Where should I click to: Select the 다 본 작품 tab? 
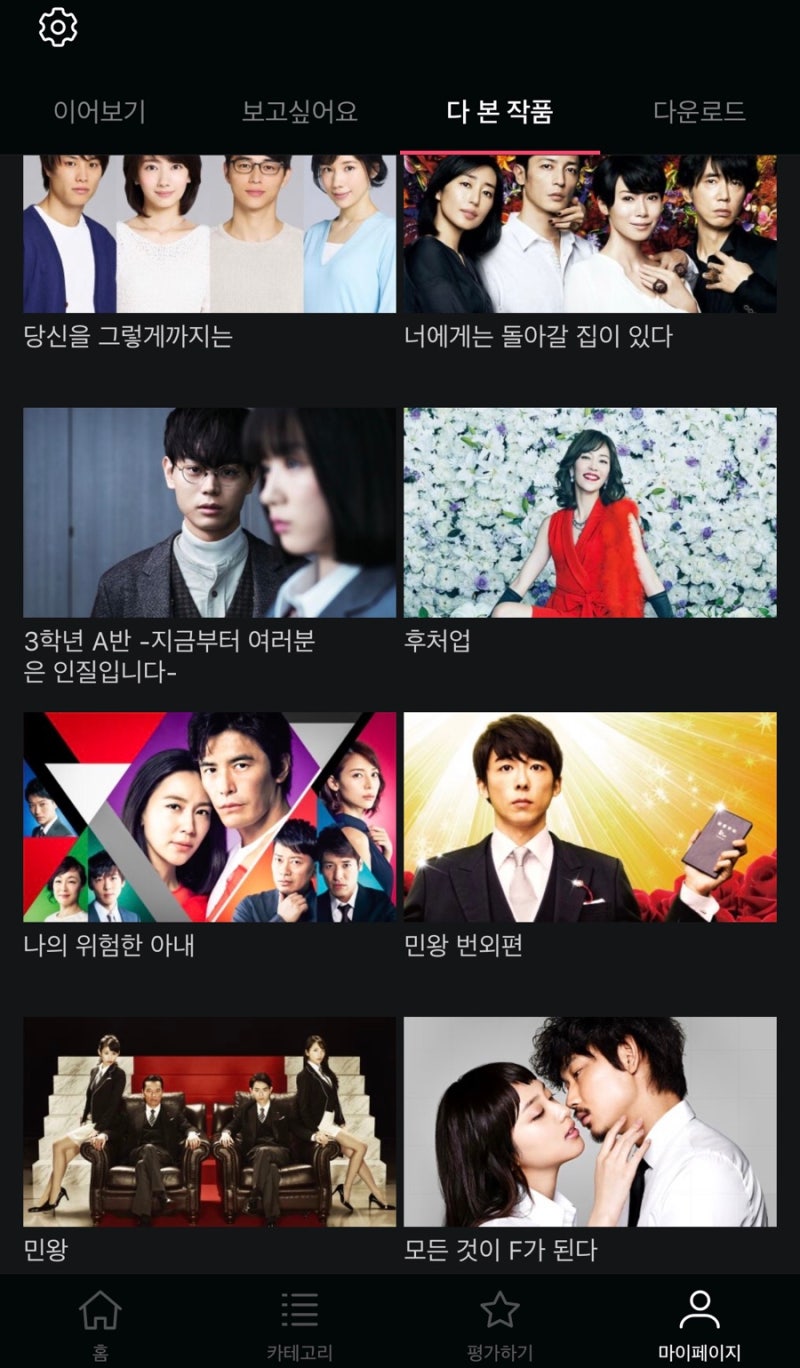500,111
